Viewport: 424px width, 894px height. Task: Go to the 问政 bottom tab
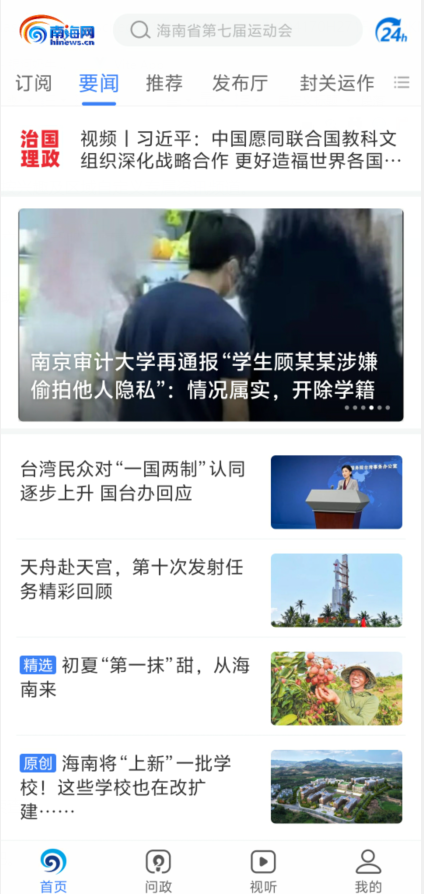[158, 871]
